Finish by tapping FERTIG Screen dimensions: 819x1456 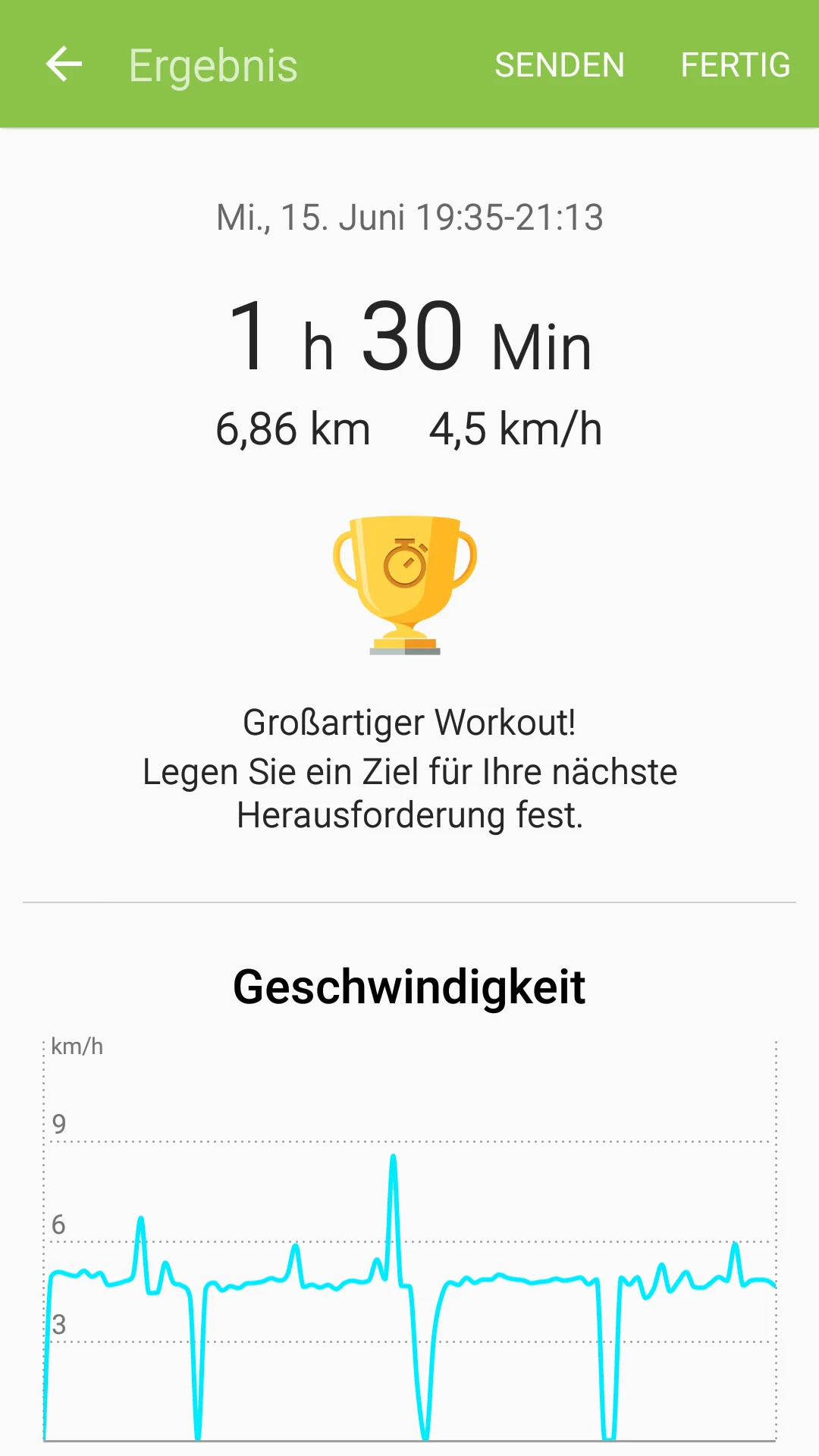pyautogui.click(x=735, y=65)
